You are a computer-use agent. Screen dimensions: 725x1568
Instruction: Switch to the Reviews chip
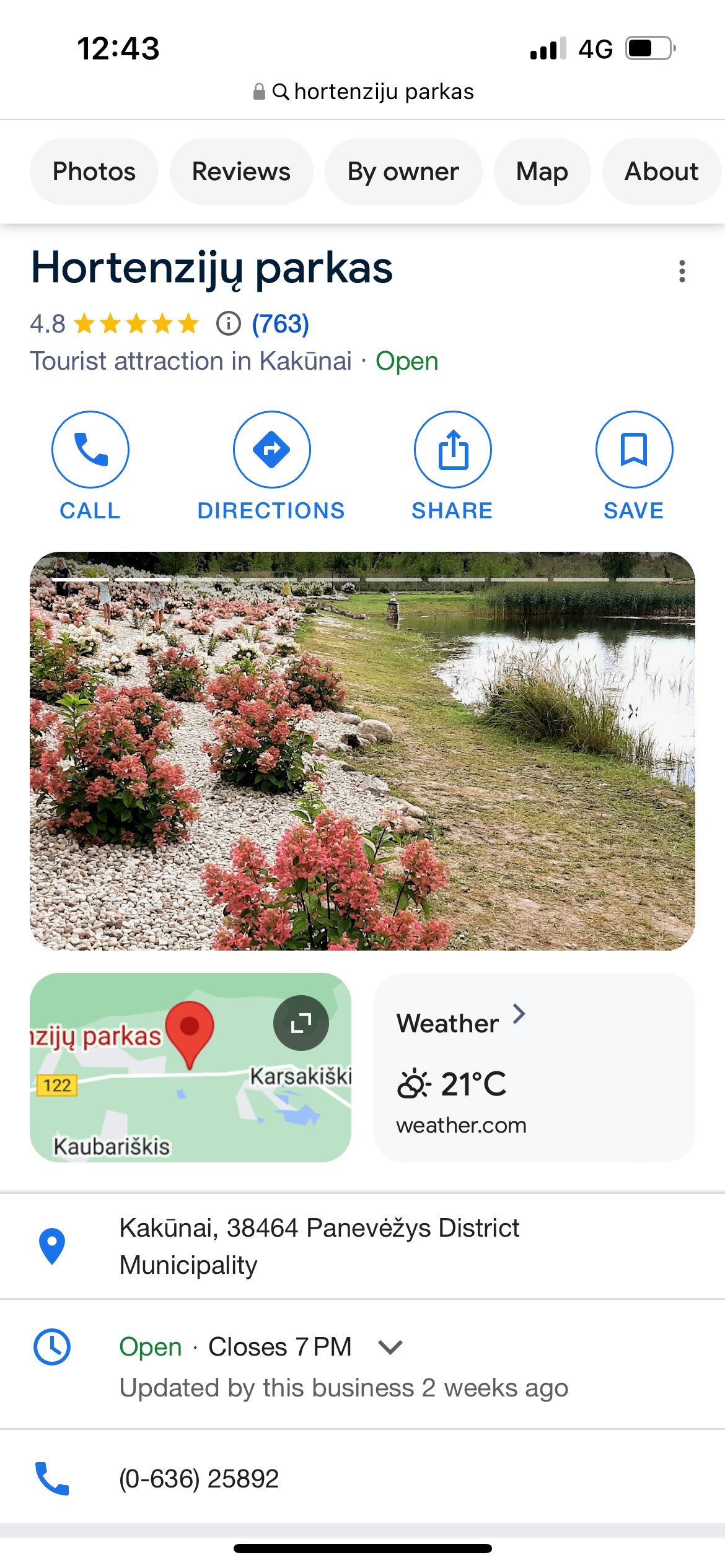click(x=241, y=172)
